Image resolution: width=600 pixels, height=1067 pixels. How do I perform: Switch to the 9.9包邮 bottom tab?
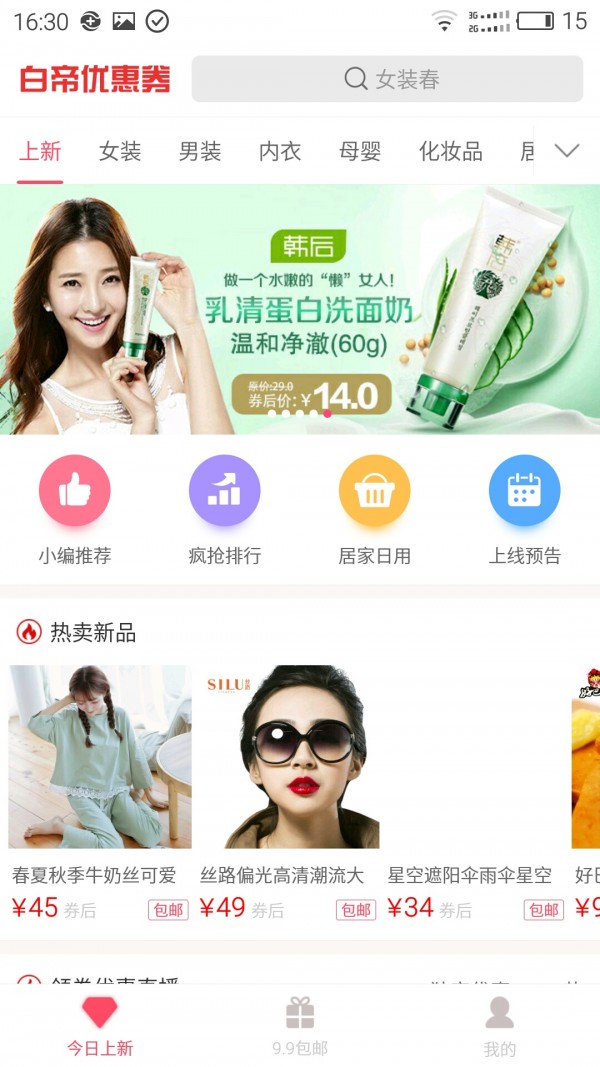click(x=300, y=1026)
